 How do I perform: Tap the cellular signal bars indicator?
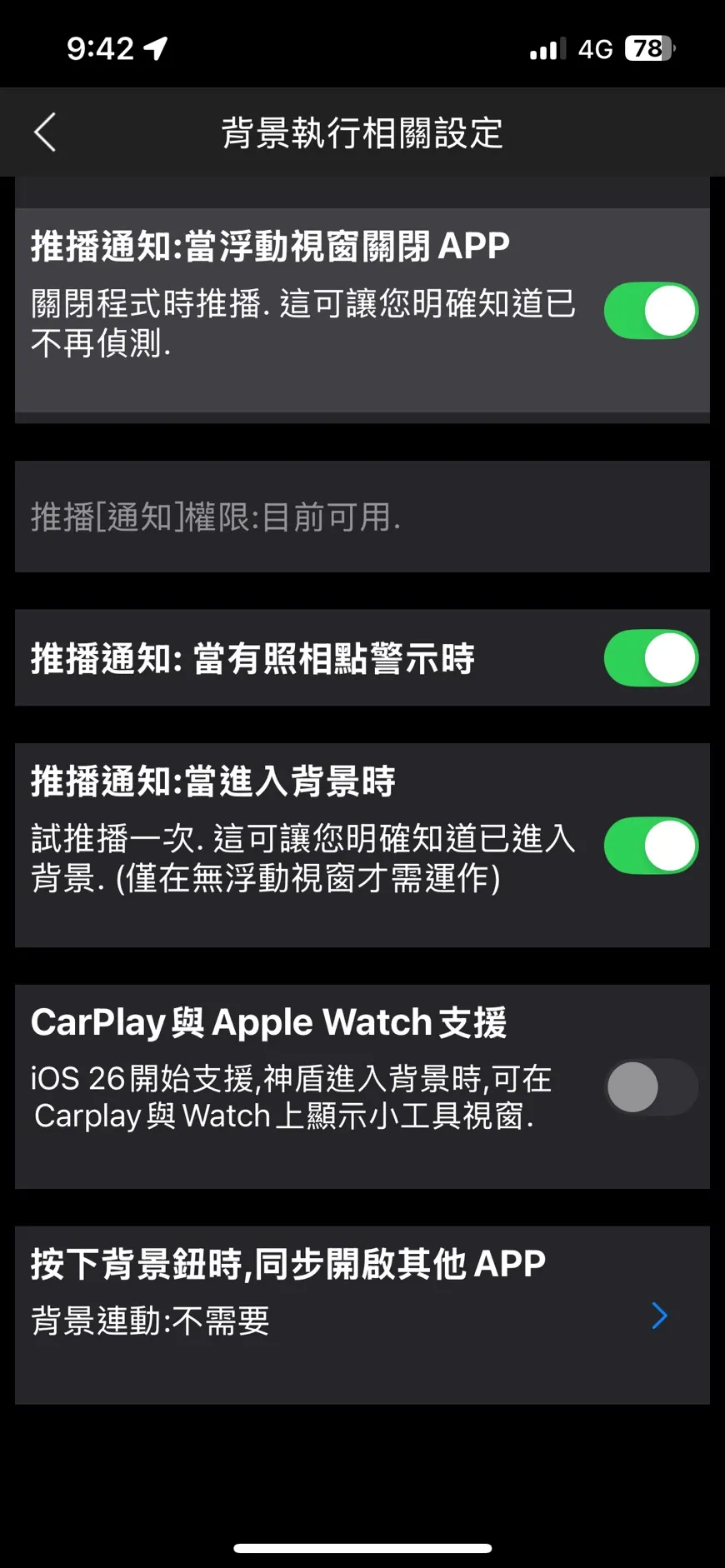[x=546, y=47]
